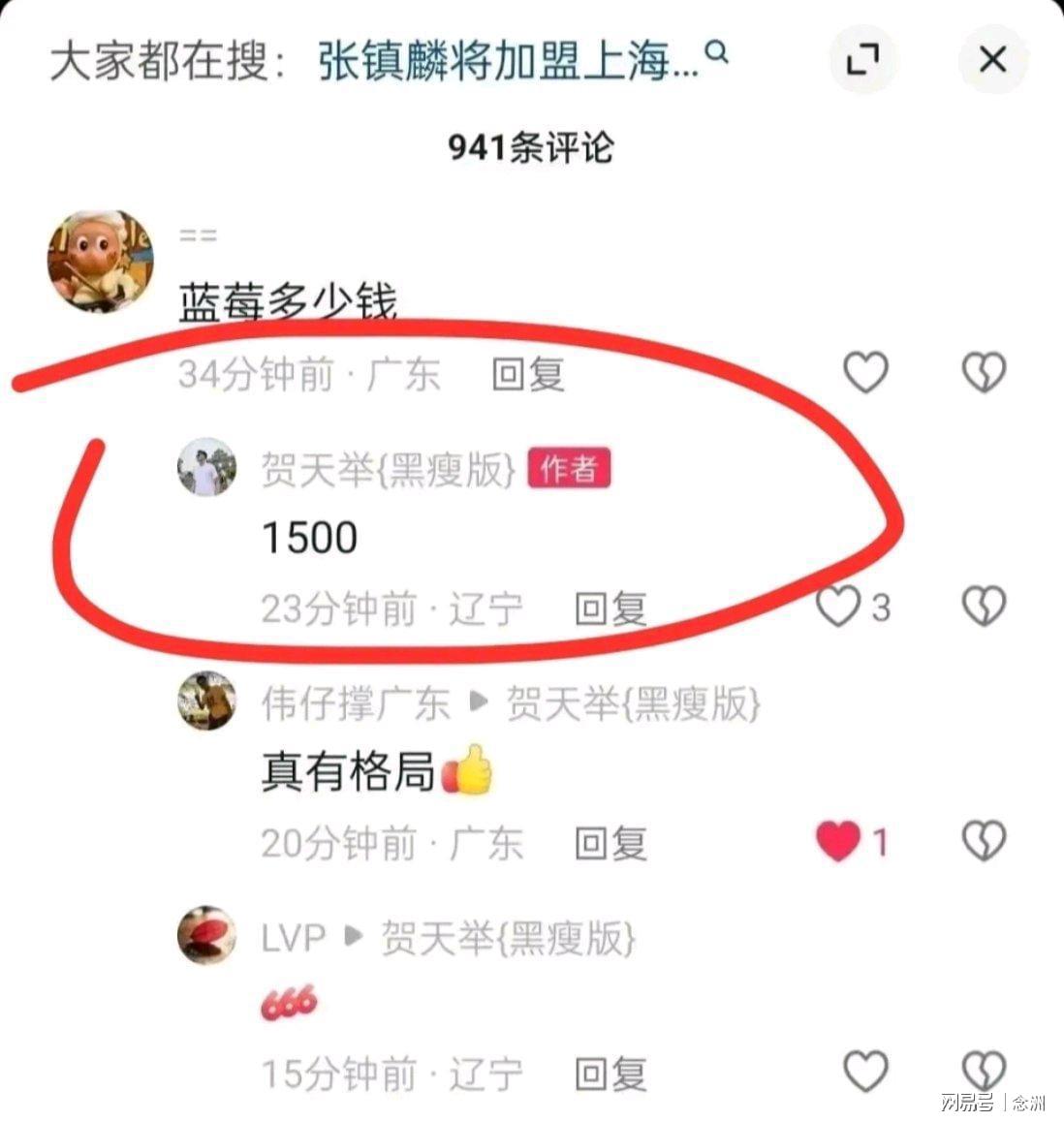Expand comments panel to full screen
Image resolution: width=1064 pixels, height=1122 pixels.
tap(861, 60)
